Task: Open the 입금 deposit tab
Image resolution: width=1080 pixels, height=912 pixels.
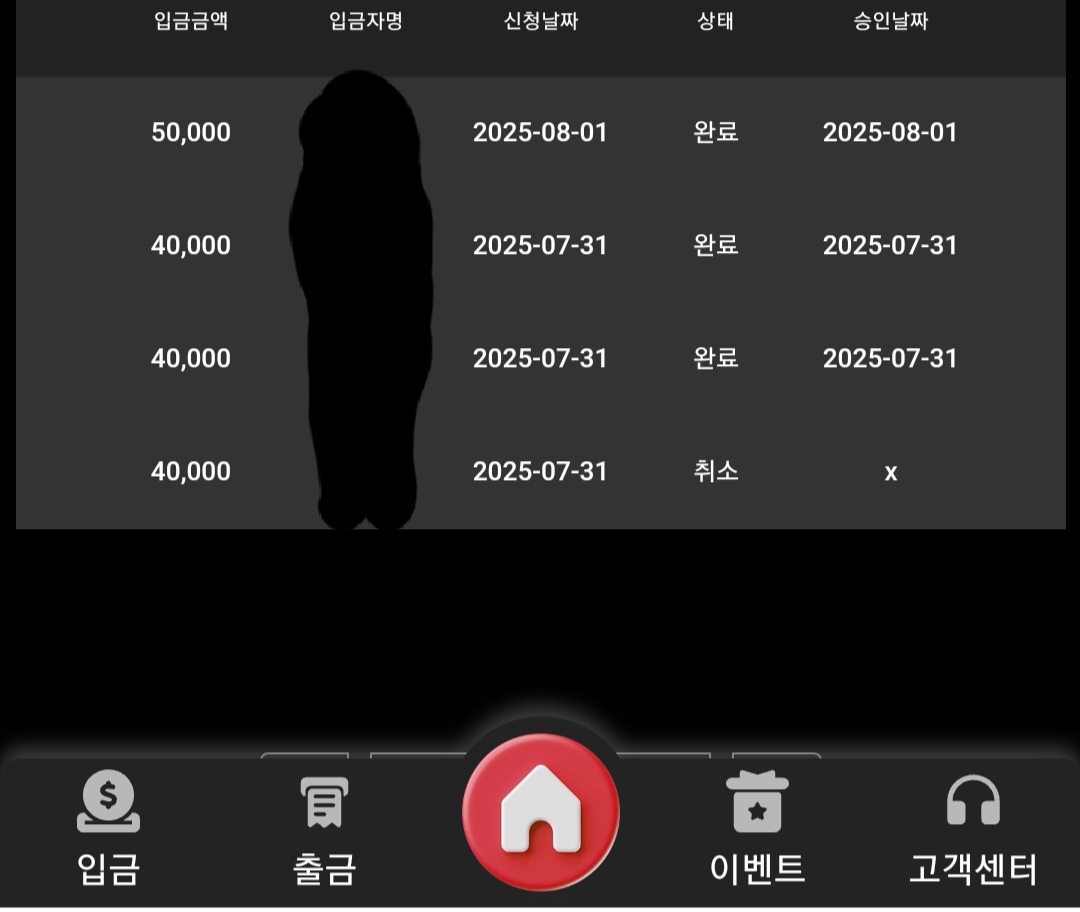Action: point(109,829)
